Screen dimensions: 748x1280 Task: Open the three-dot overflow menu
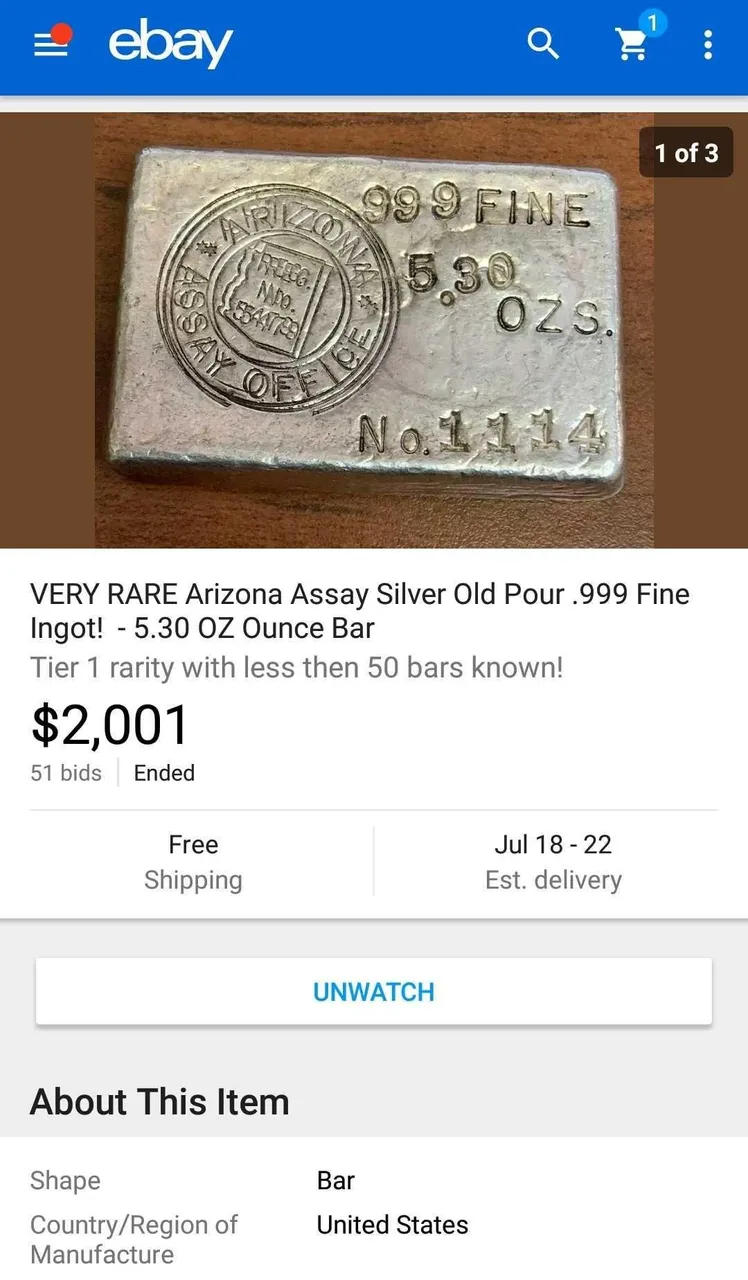click(x=708, y=45)
